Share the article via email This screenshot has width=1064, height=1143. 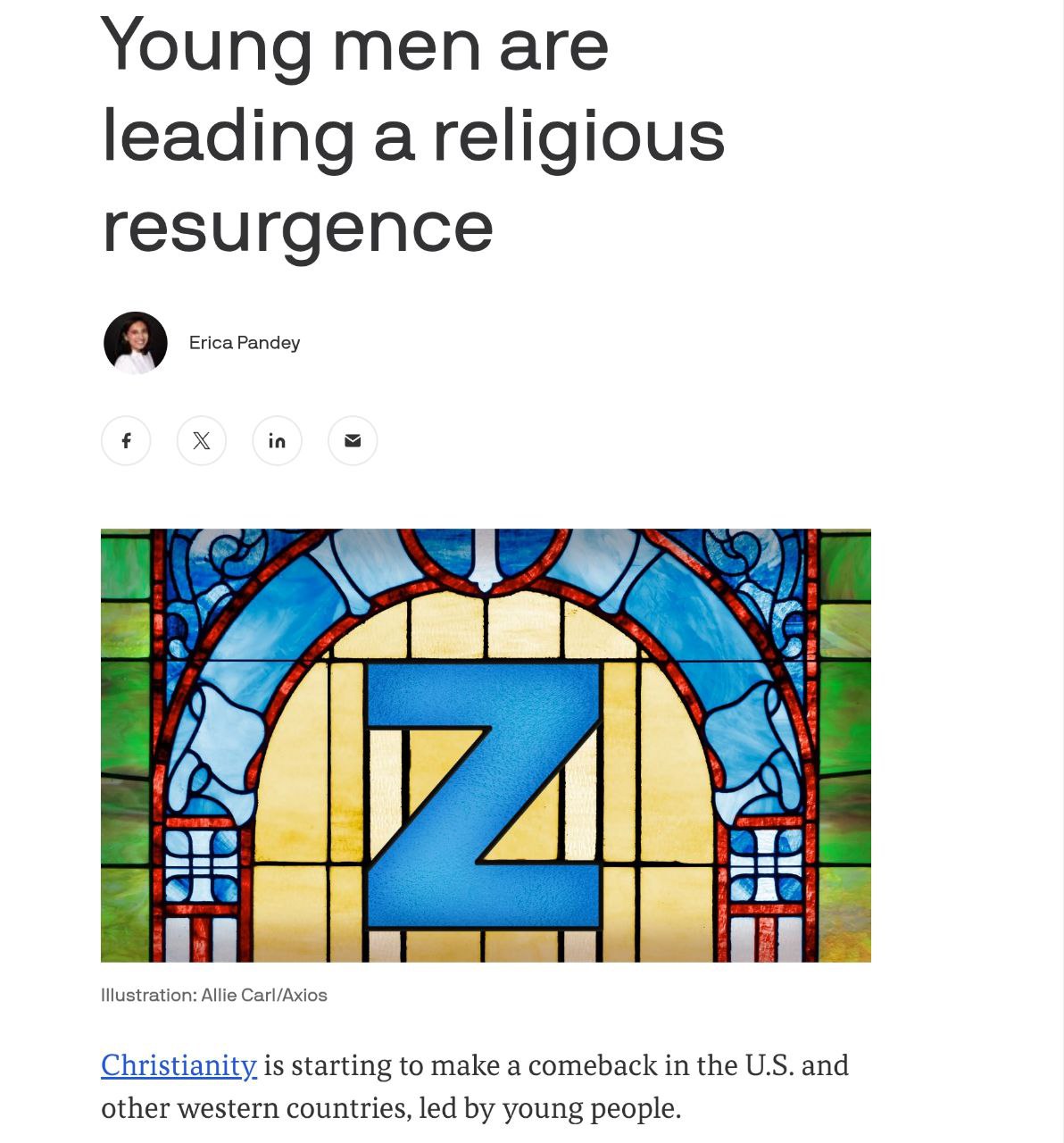[x=353, y=440]
